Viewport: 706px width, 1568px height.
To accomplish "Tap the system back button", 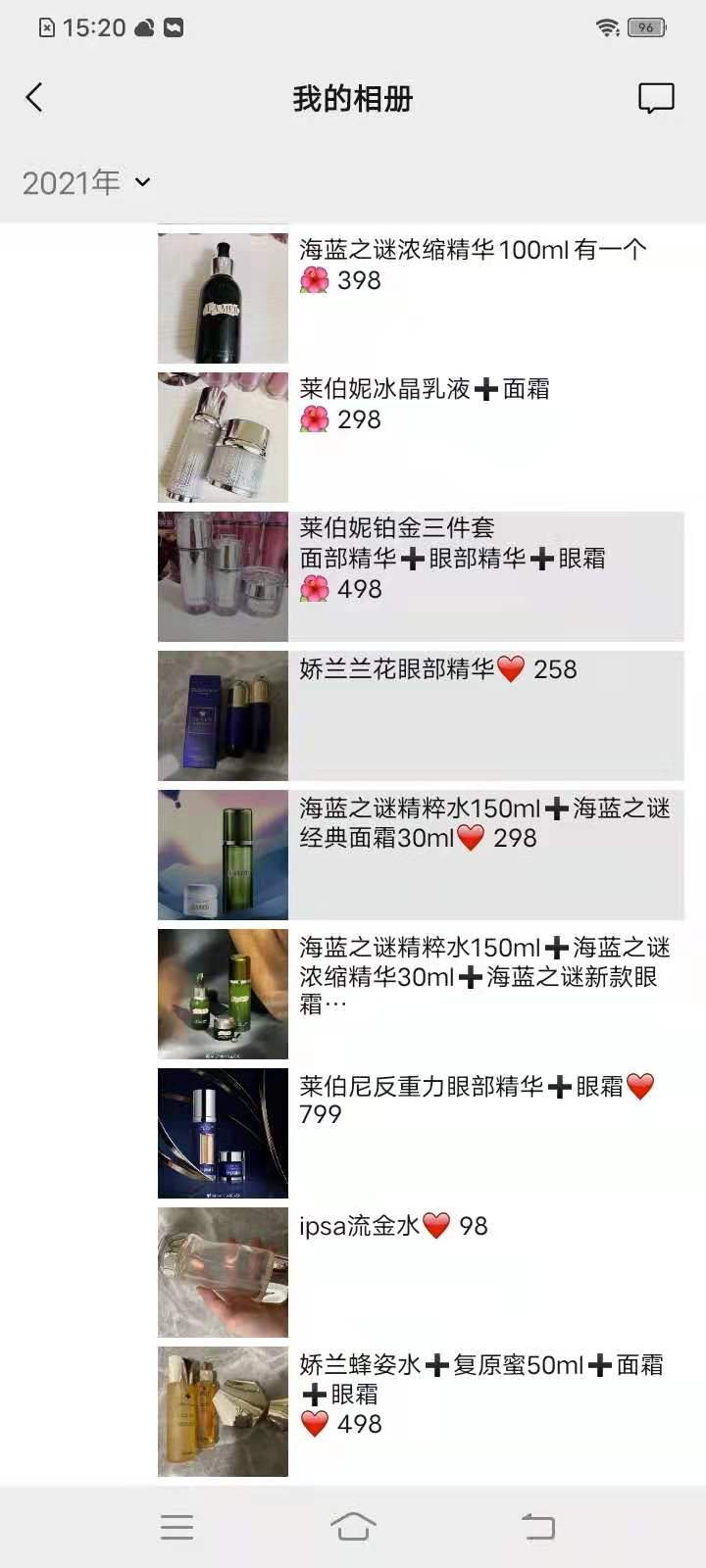I will tap(537, 1526).
